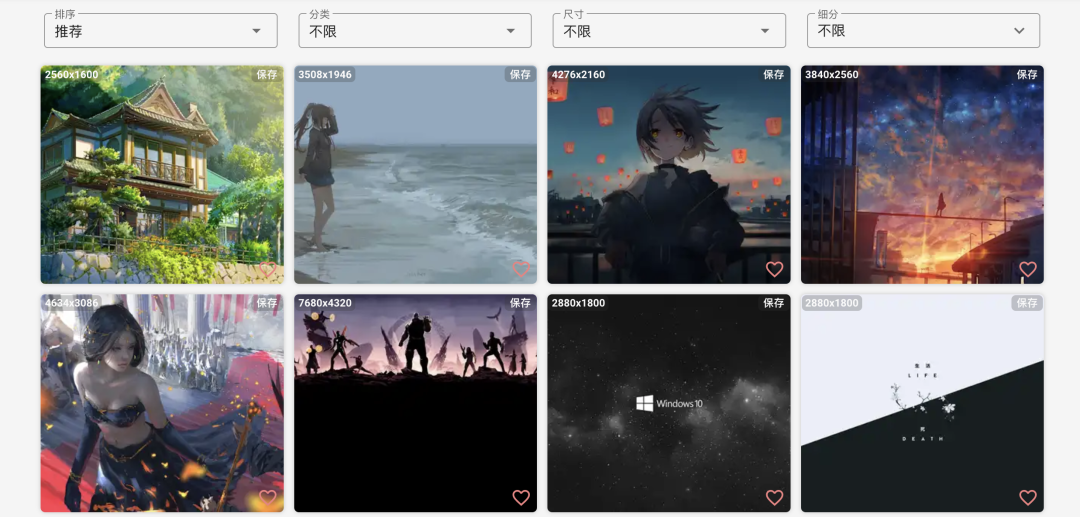Save the 2560x1600 house wallpaper
This screenshot has width=1080, height=517.
coord(267,75)
